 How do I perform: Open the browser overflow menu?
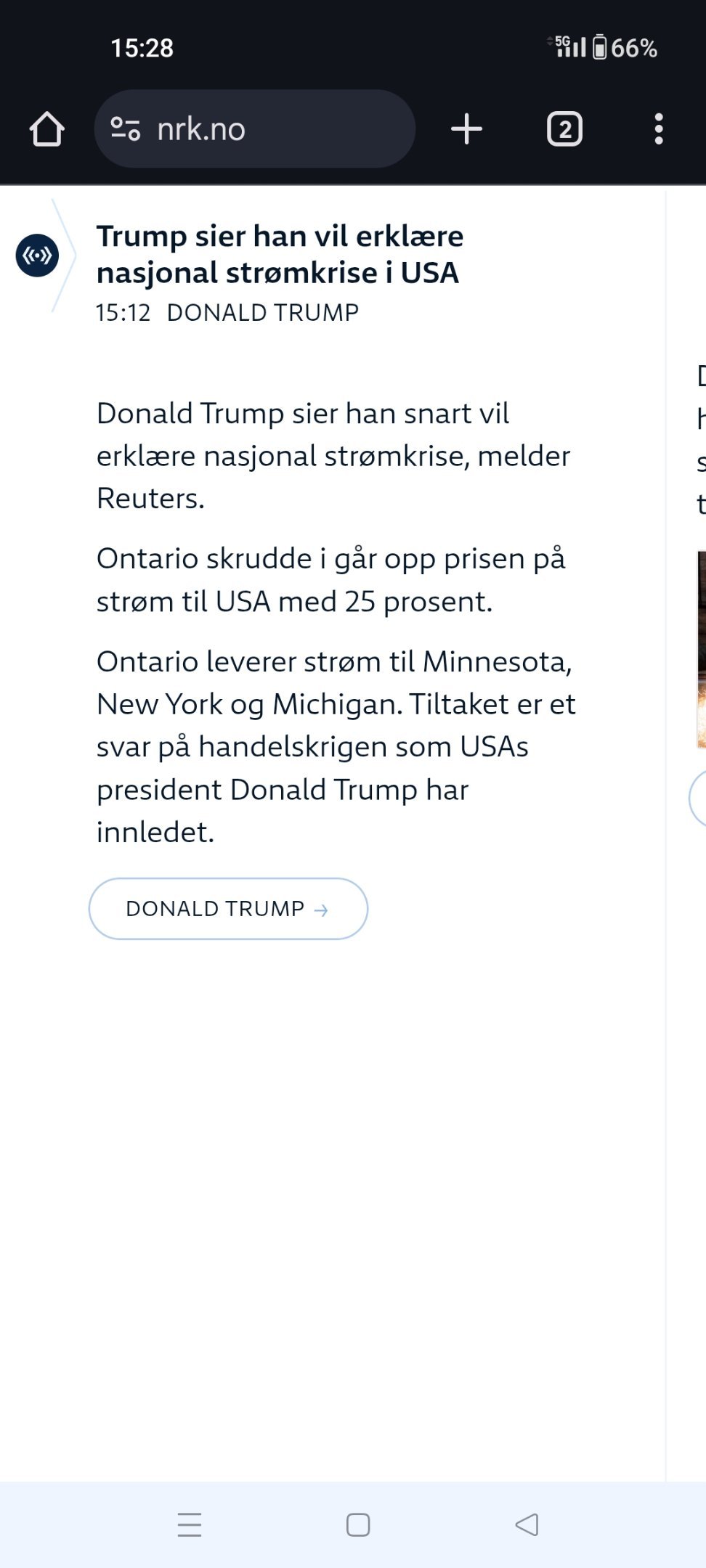[x=659, y=129]
